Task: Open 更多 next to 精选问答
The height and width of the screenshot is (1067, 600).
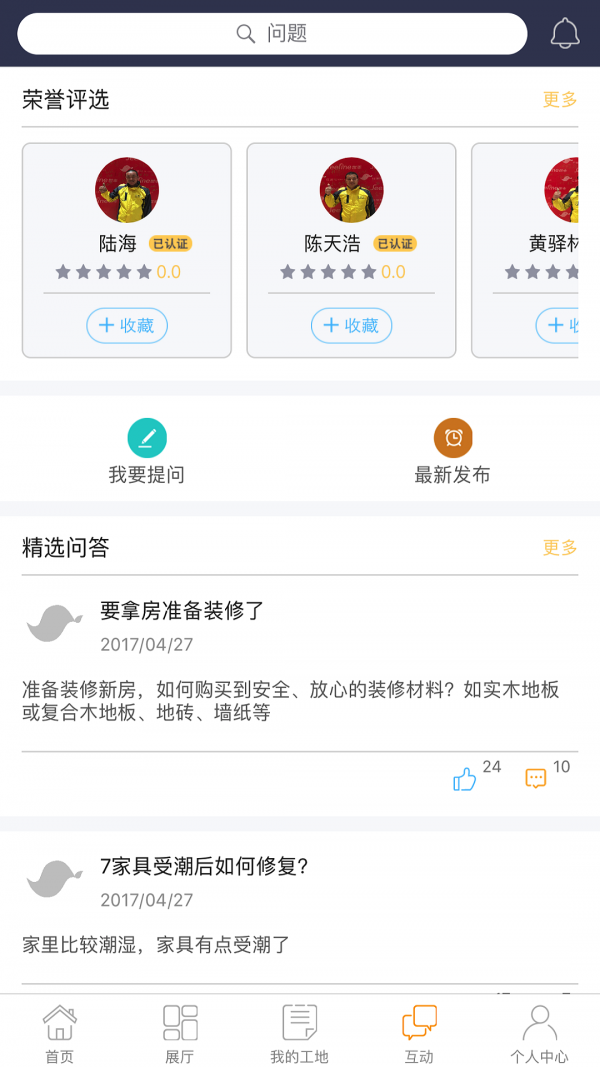Action: 560,548
